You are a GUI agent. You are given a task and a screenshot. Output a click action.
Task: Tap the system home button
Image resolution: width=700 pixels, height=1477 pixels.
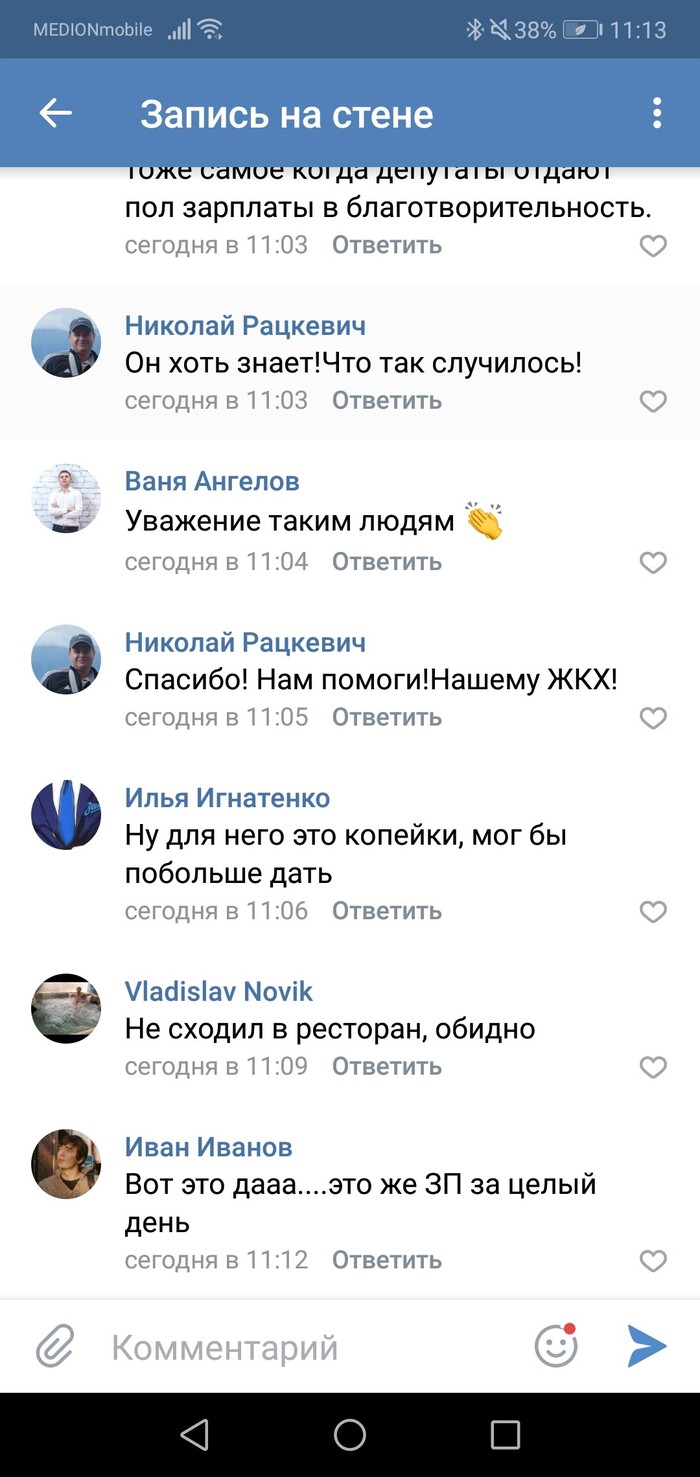(350, 1435)
